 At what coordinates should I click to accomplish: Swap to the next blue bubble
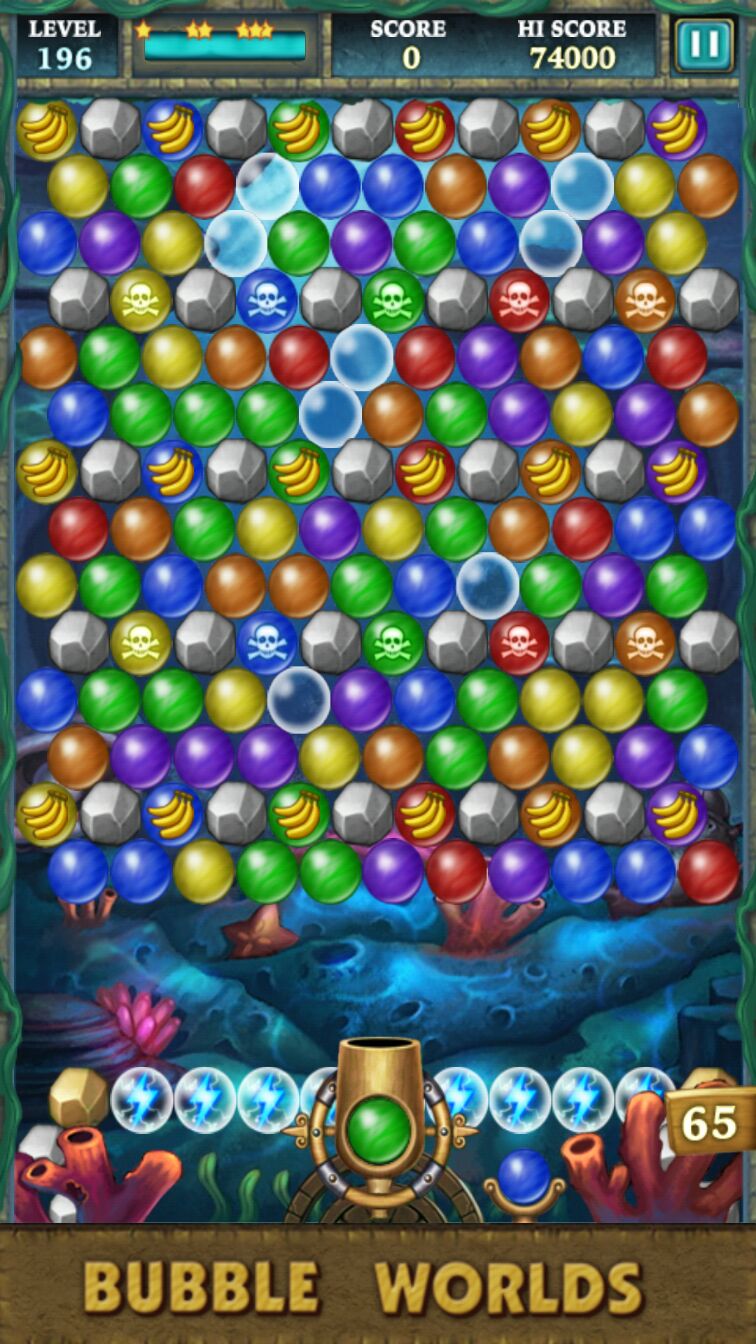click(524, 1176)
